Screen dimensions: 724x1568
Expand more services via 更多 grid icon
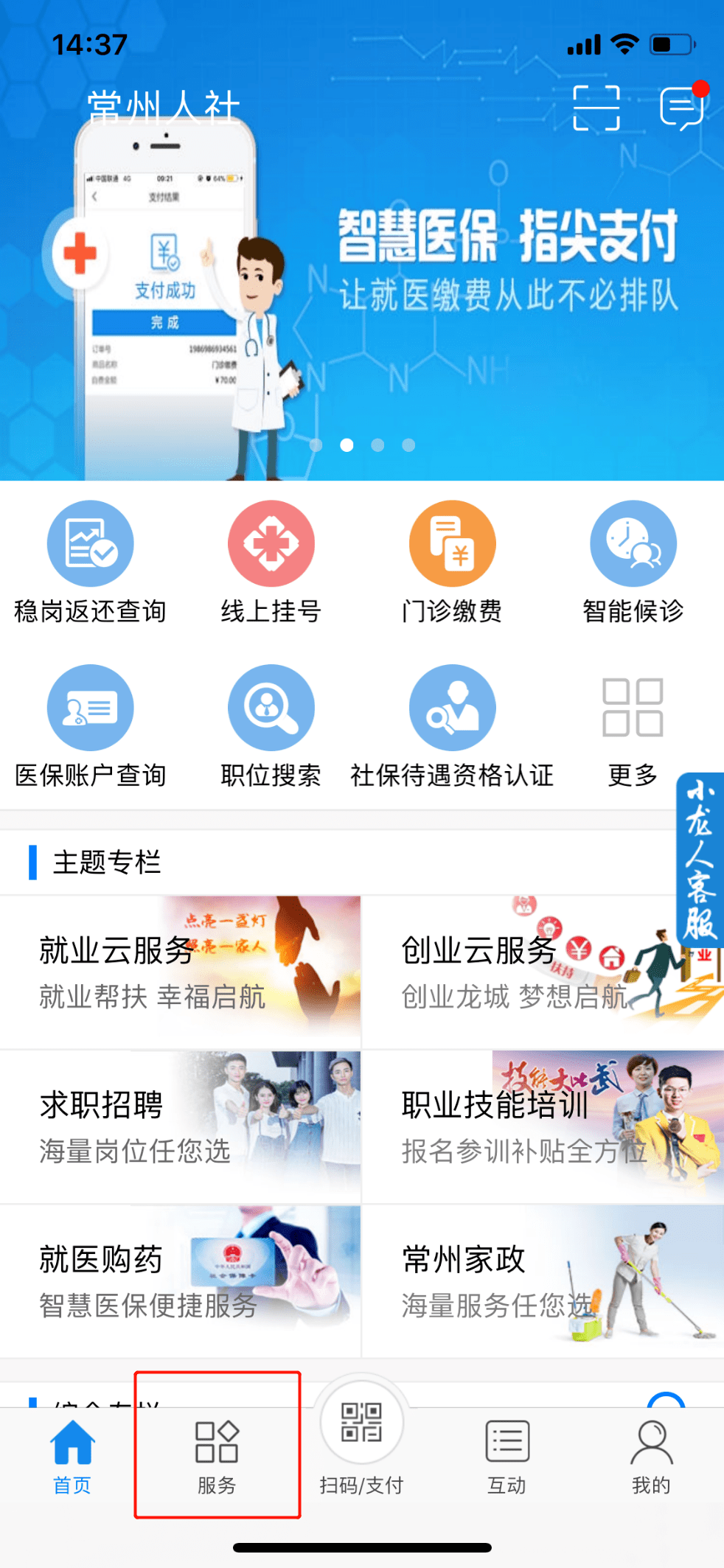coord(633,707)
